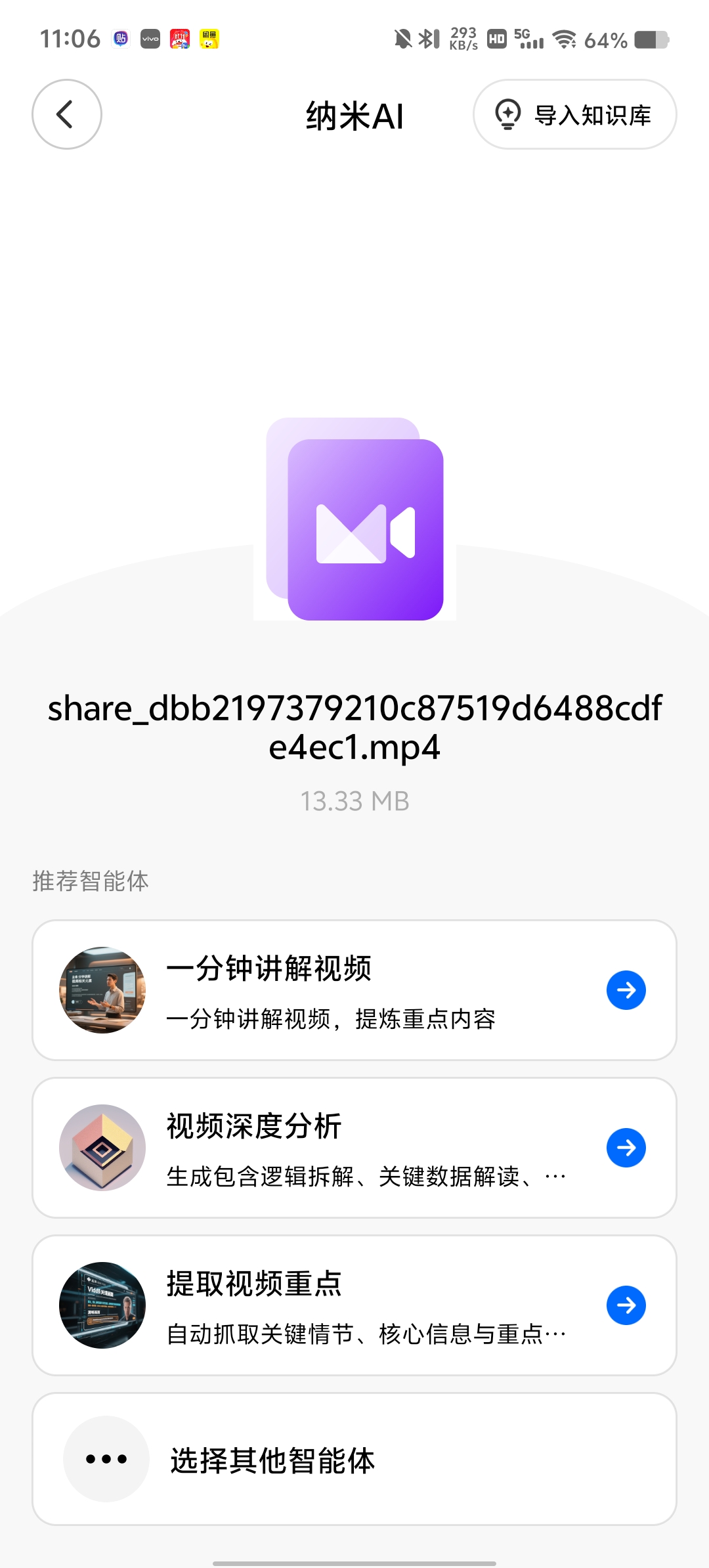Tap the share_dbb mp4 file name

point(354,728)
